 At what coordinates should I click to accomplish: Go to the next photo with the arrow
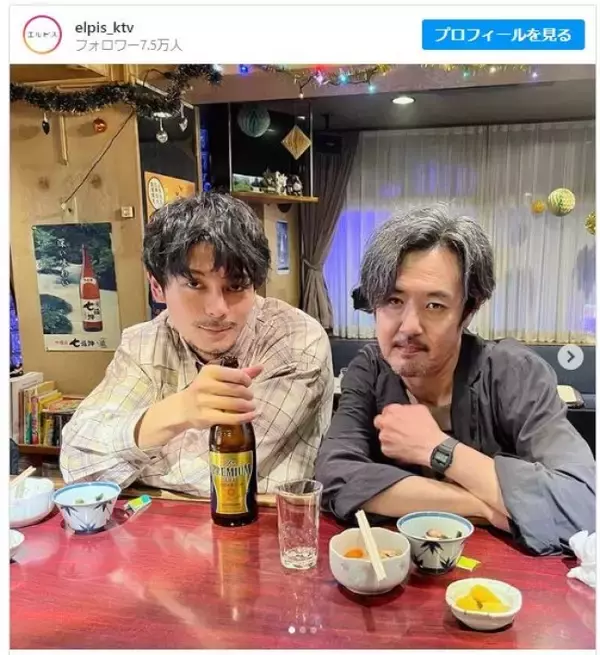[x=570, y=357]
